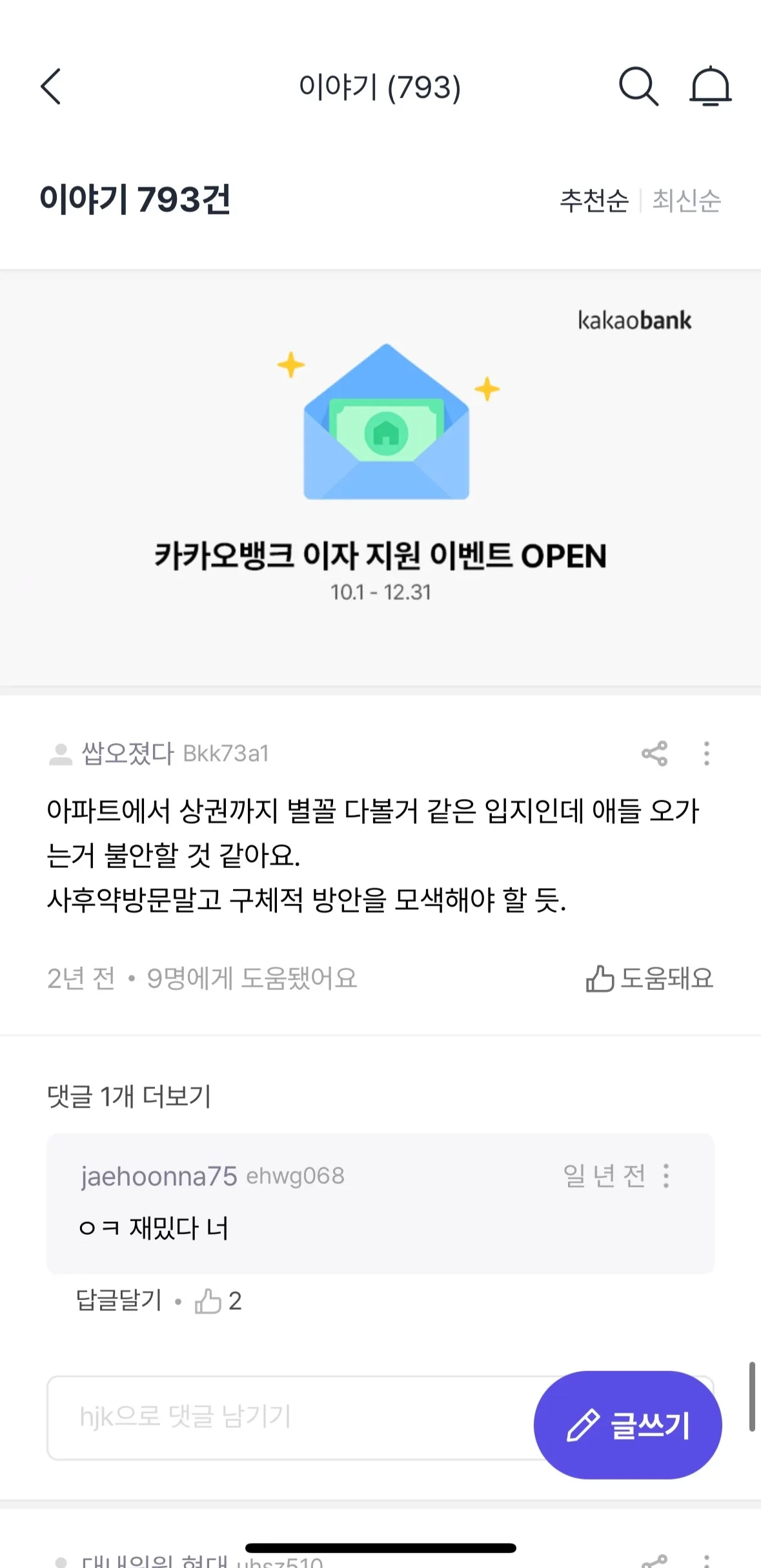Tap the 글쓰기 floating button

pos(627,1425)
